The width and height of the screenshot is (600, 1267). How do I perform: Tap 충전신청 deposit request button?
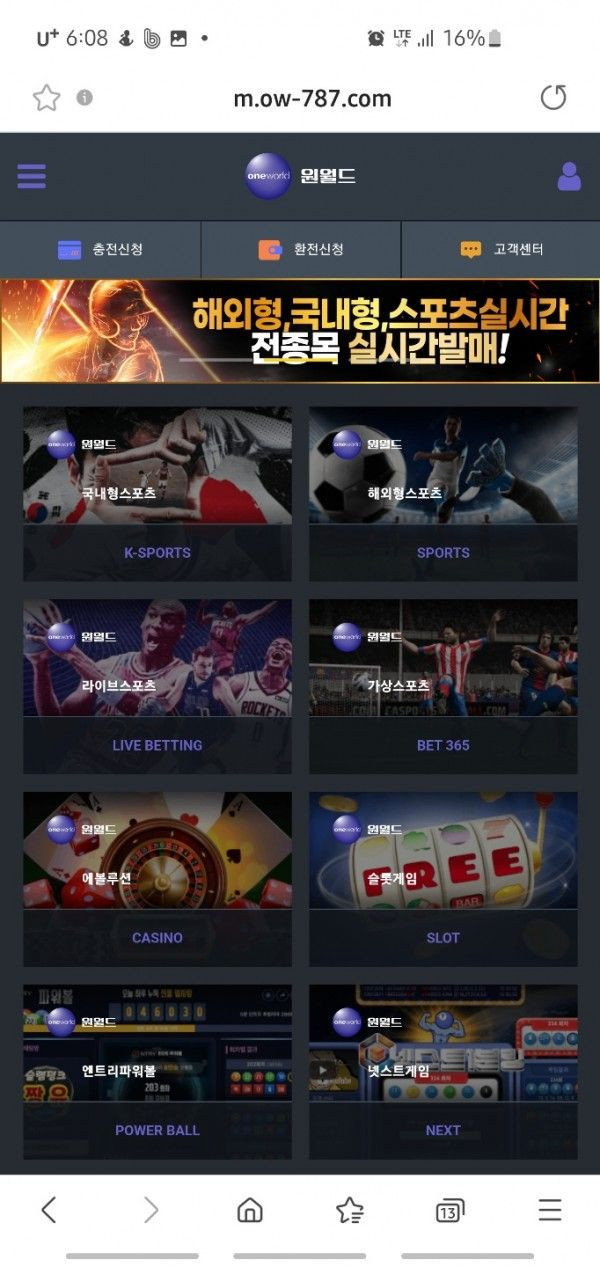point(100,249)
